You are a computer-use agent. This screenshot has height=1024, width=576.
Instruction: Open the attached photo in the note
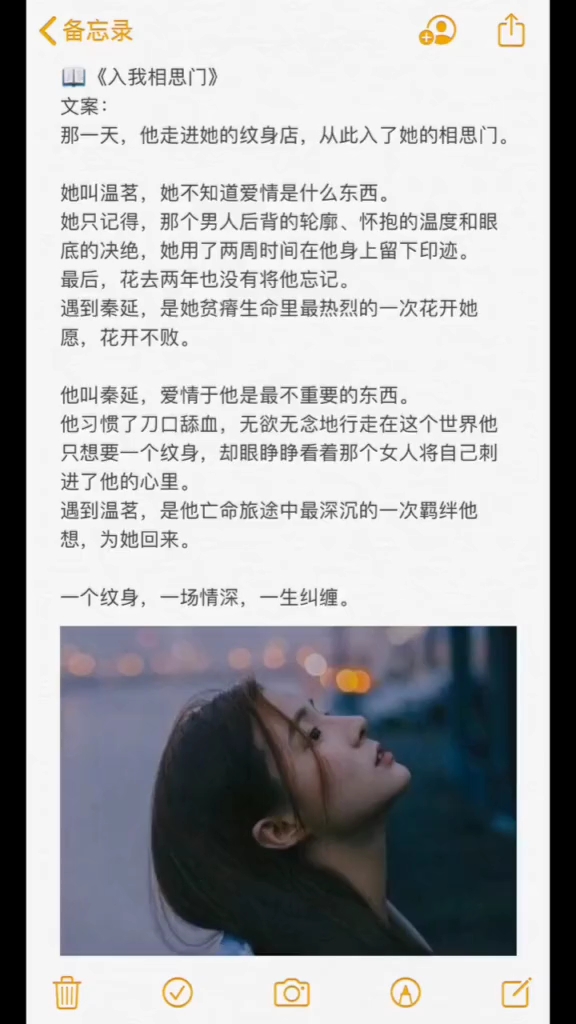(x=288, y=791)
